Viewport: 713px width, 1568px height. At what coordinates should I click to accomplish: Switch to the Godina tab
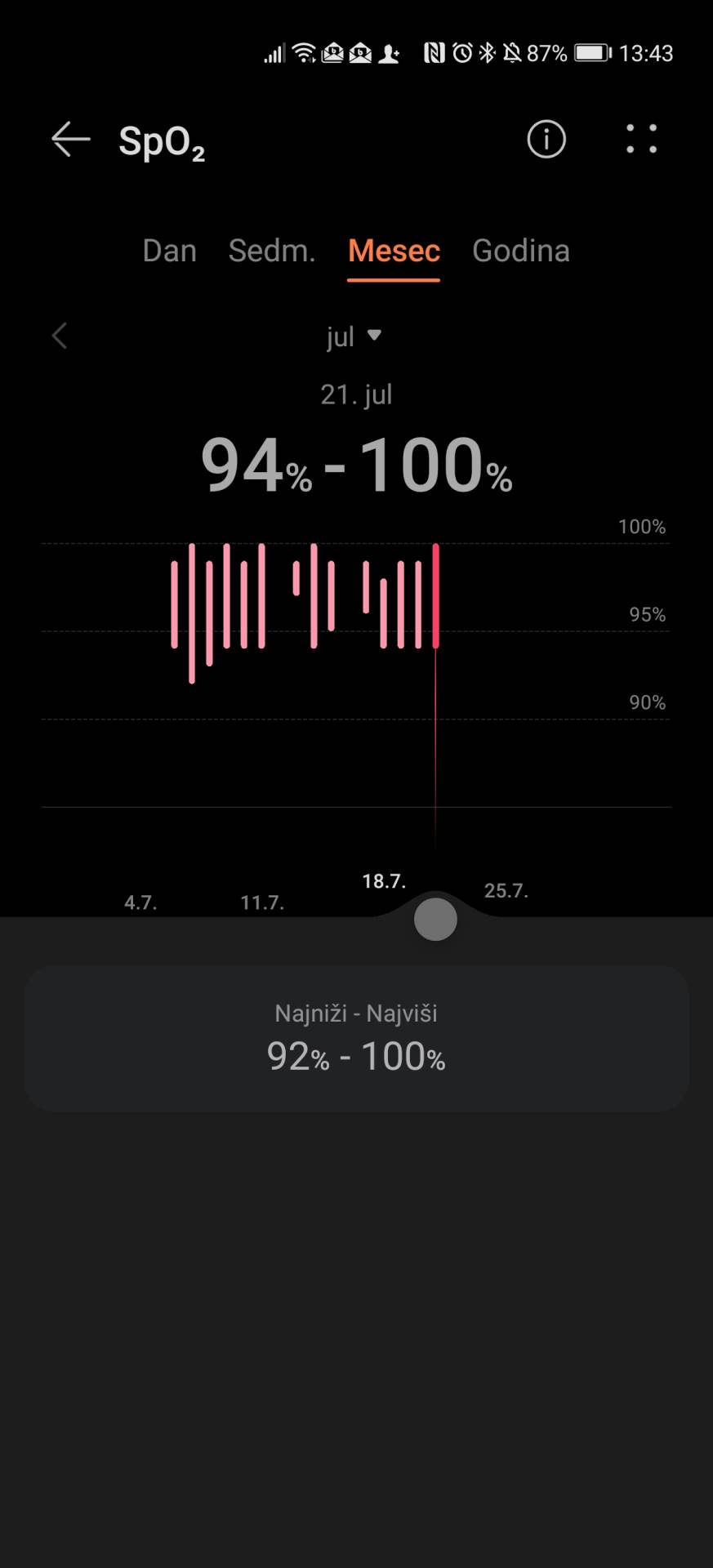(x=520, y=251)
